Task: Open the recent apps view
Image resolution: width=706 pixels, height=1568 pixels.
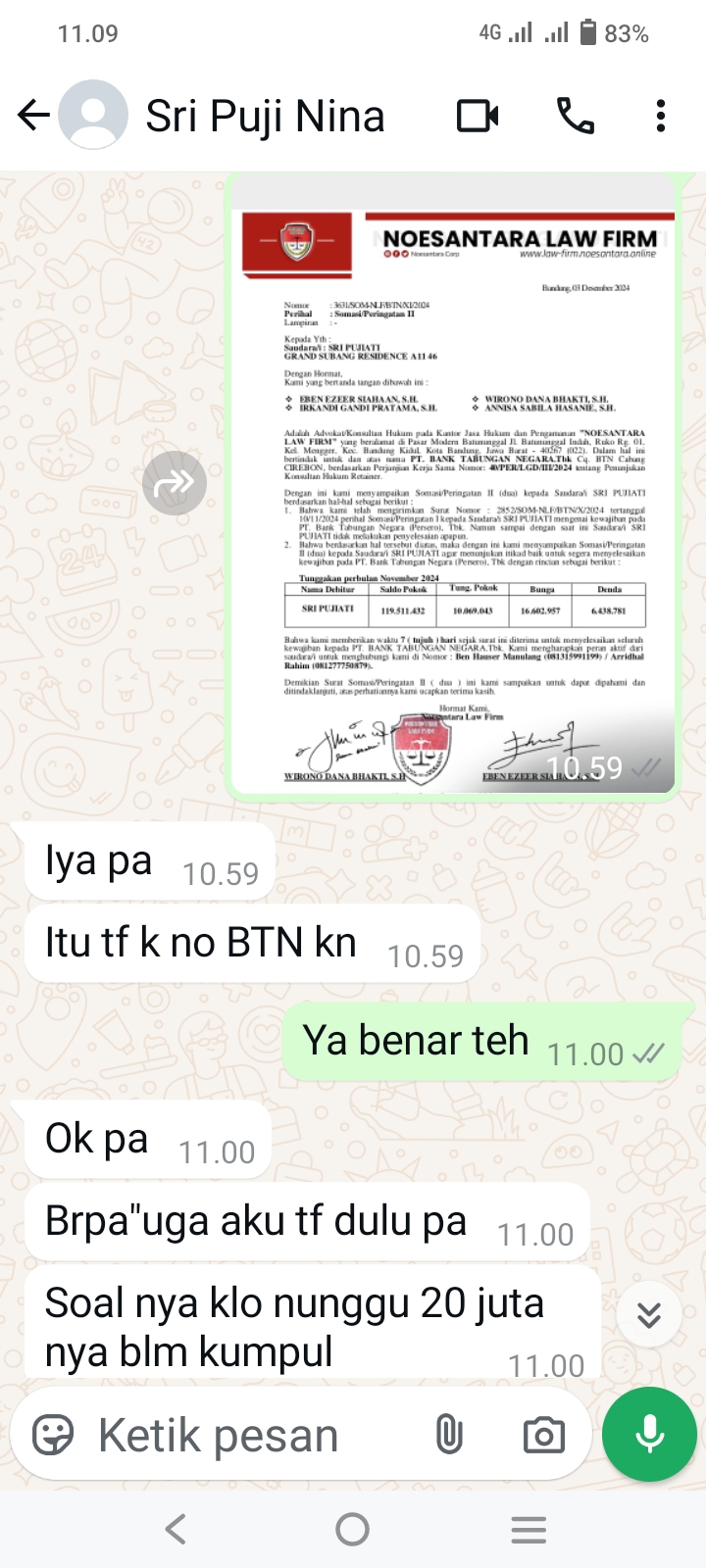Action: point(529,1529)
